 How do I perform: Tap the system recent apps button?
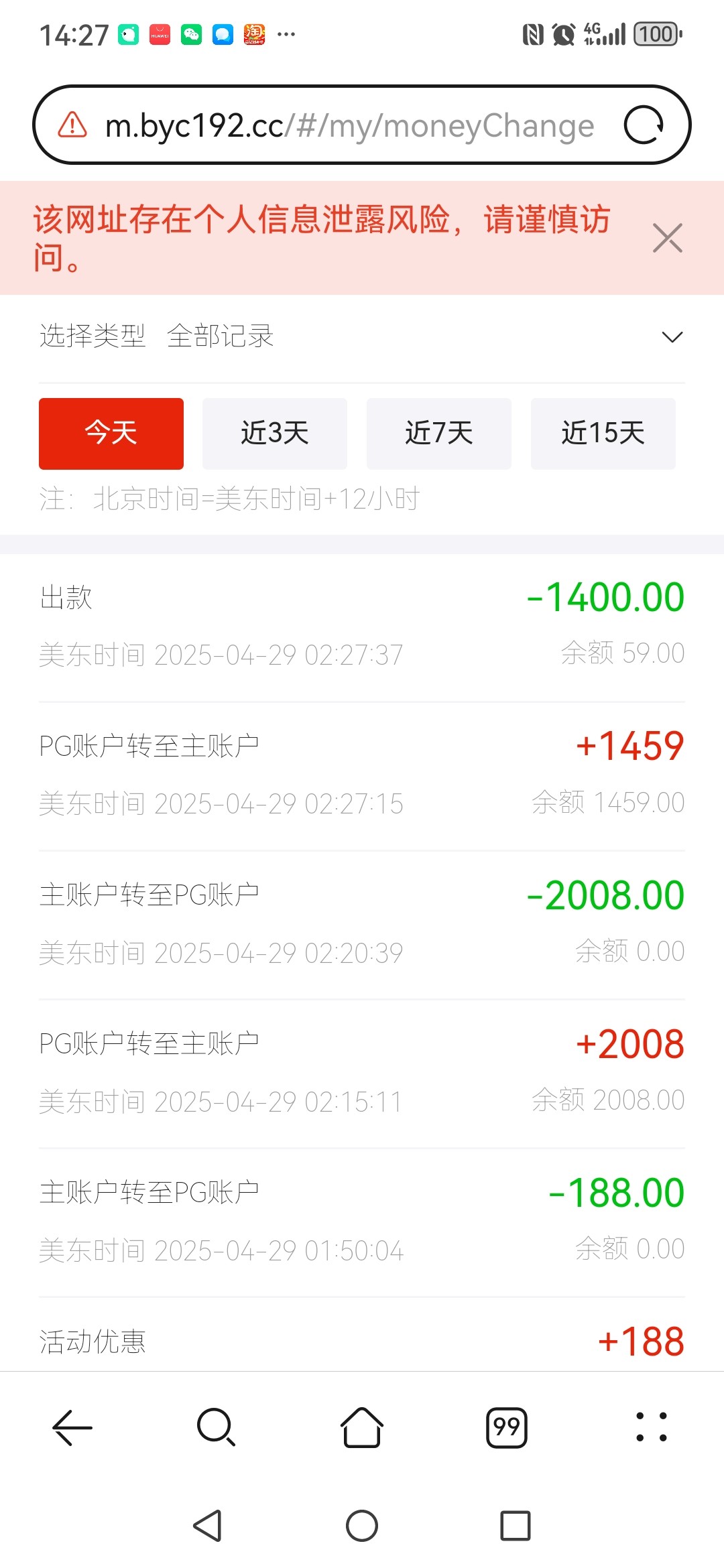516,1526
